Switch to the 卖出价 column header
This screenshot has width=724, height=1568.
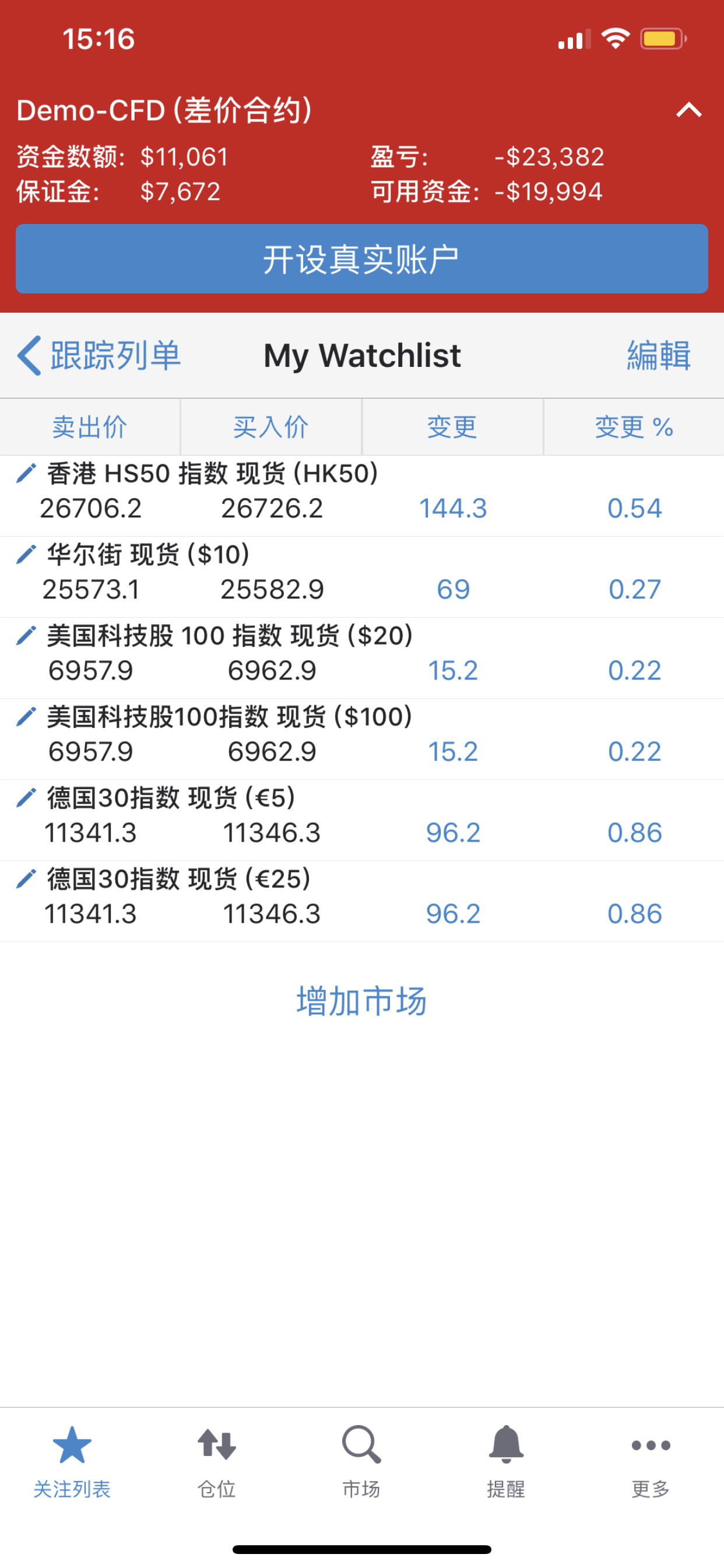point(89,426)
